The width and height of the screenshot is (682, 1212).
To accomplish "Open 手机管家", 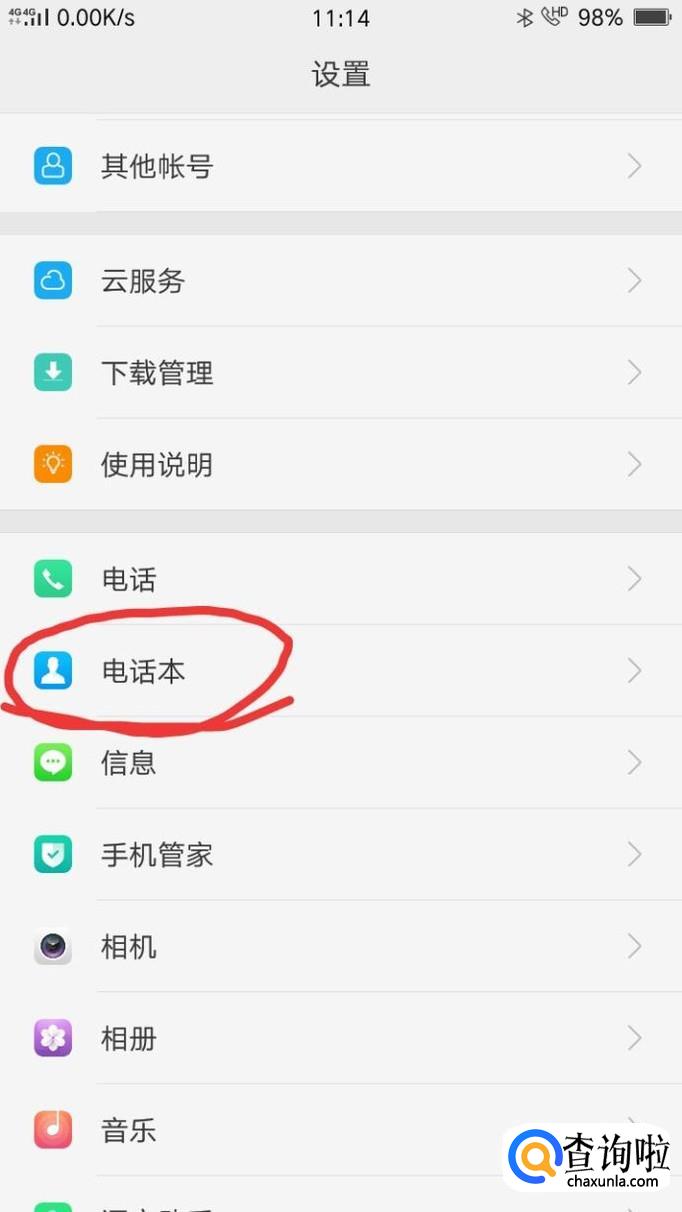I will [341, 855].
